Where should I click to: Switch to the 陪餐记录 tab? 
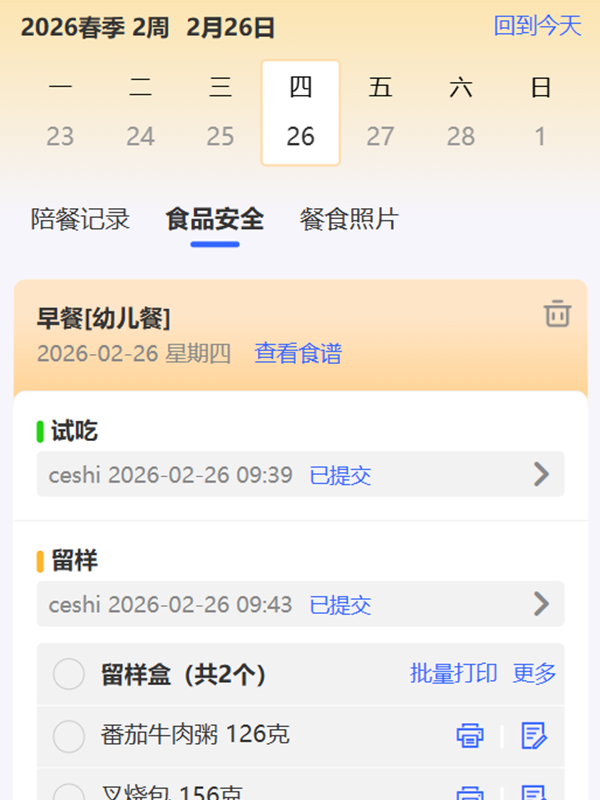80,219
